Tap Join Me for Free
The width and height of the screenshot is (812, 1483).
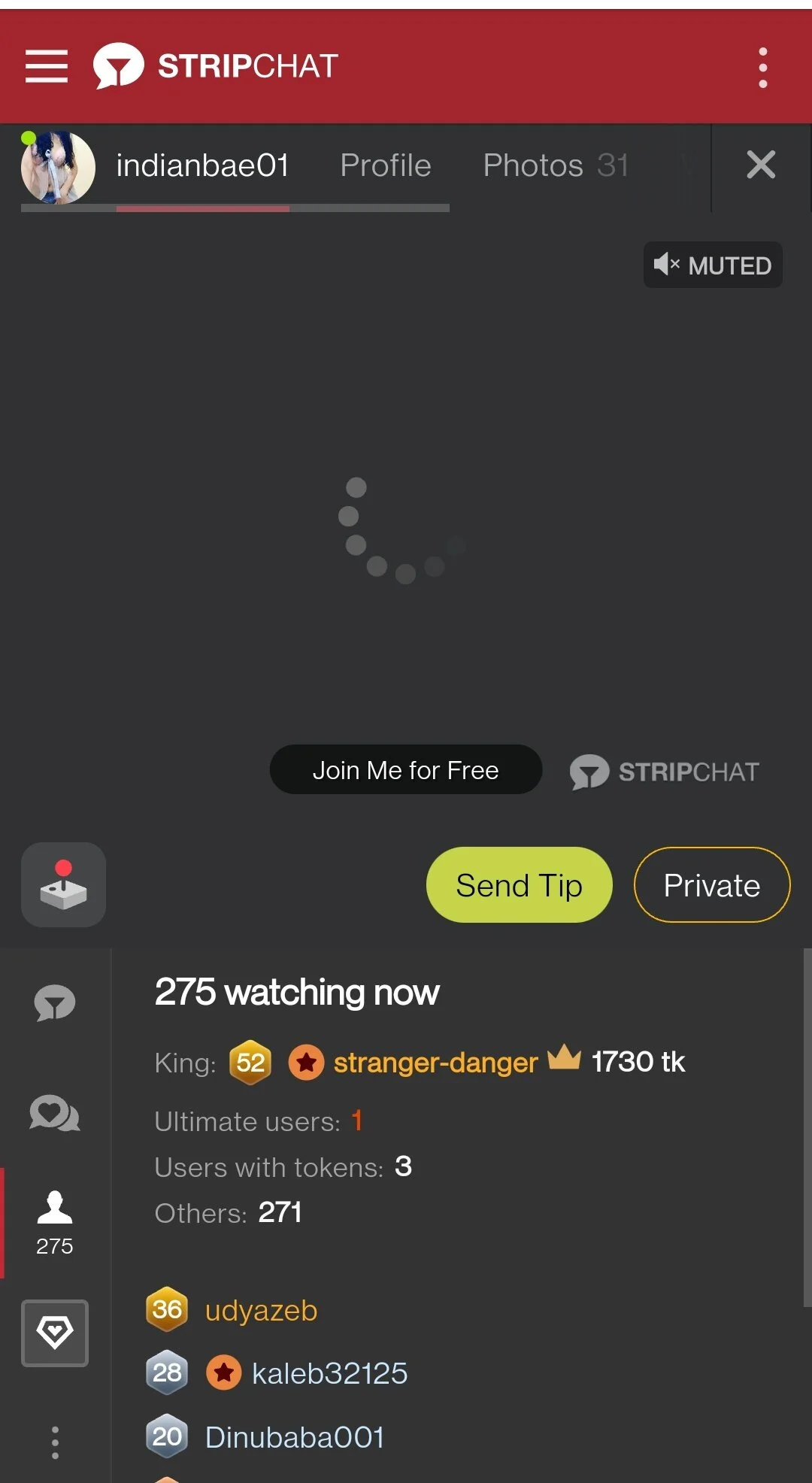coord(405,770)
